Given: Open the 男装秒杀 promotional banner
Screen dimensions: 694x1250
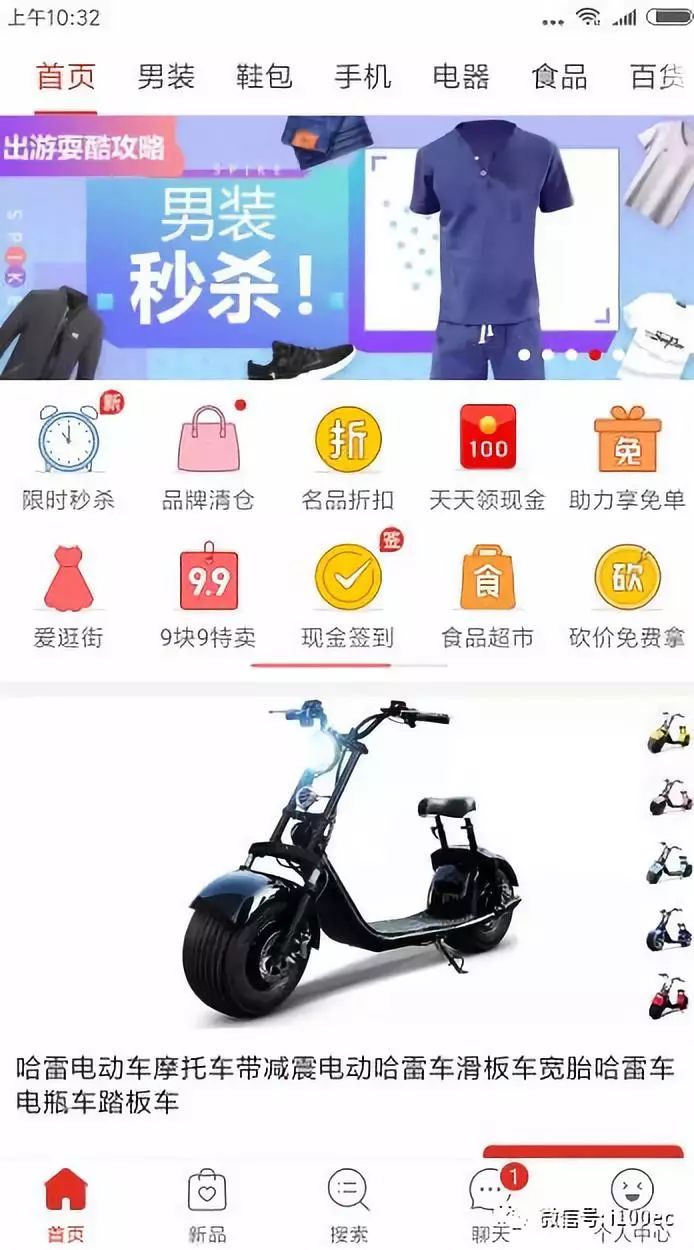Looking at the screenshot, I should coord(346,247).
